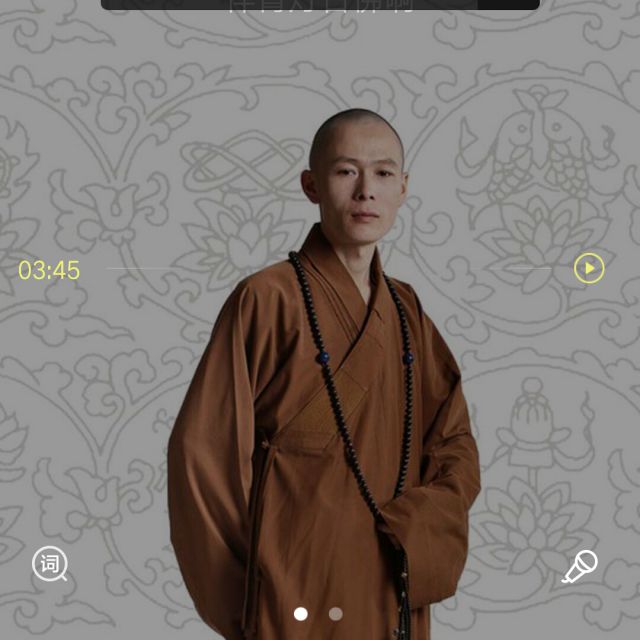Tap the yellow circular play button
The width and height of the screenshot is (640, 640).
click(x=589, y=268)
